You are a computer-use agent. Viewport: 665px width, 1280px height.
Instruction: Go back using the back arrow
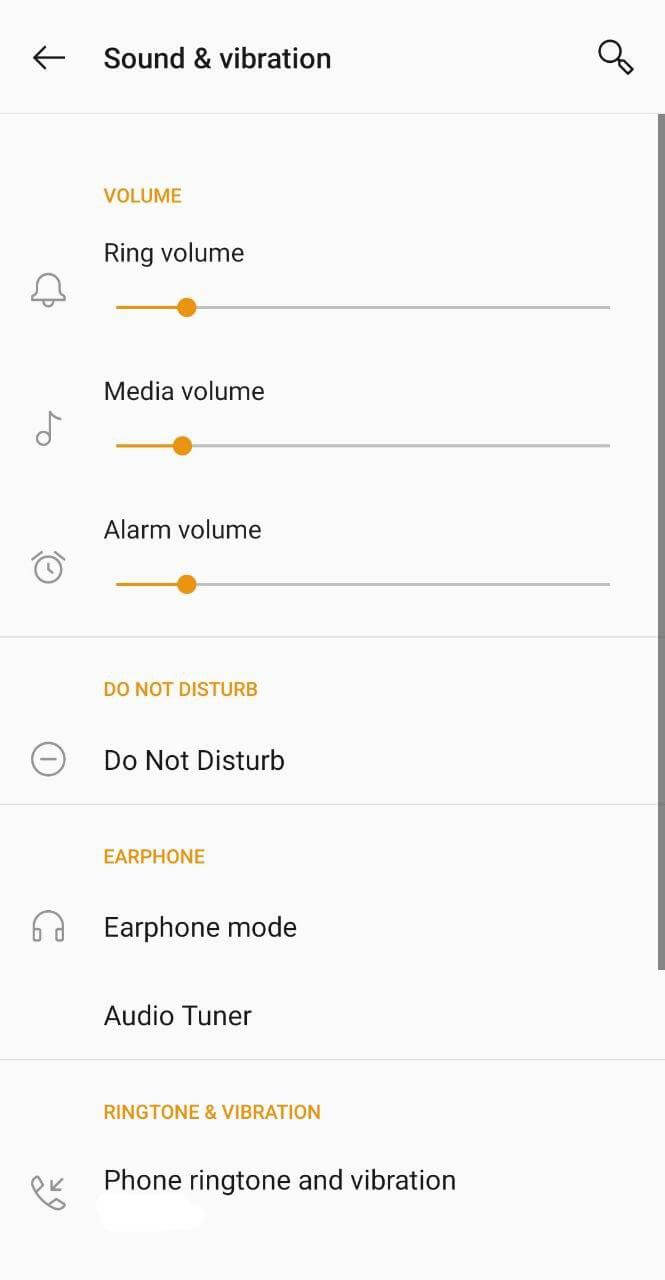[x=48, y=58]
